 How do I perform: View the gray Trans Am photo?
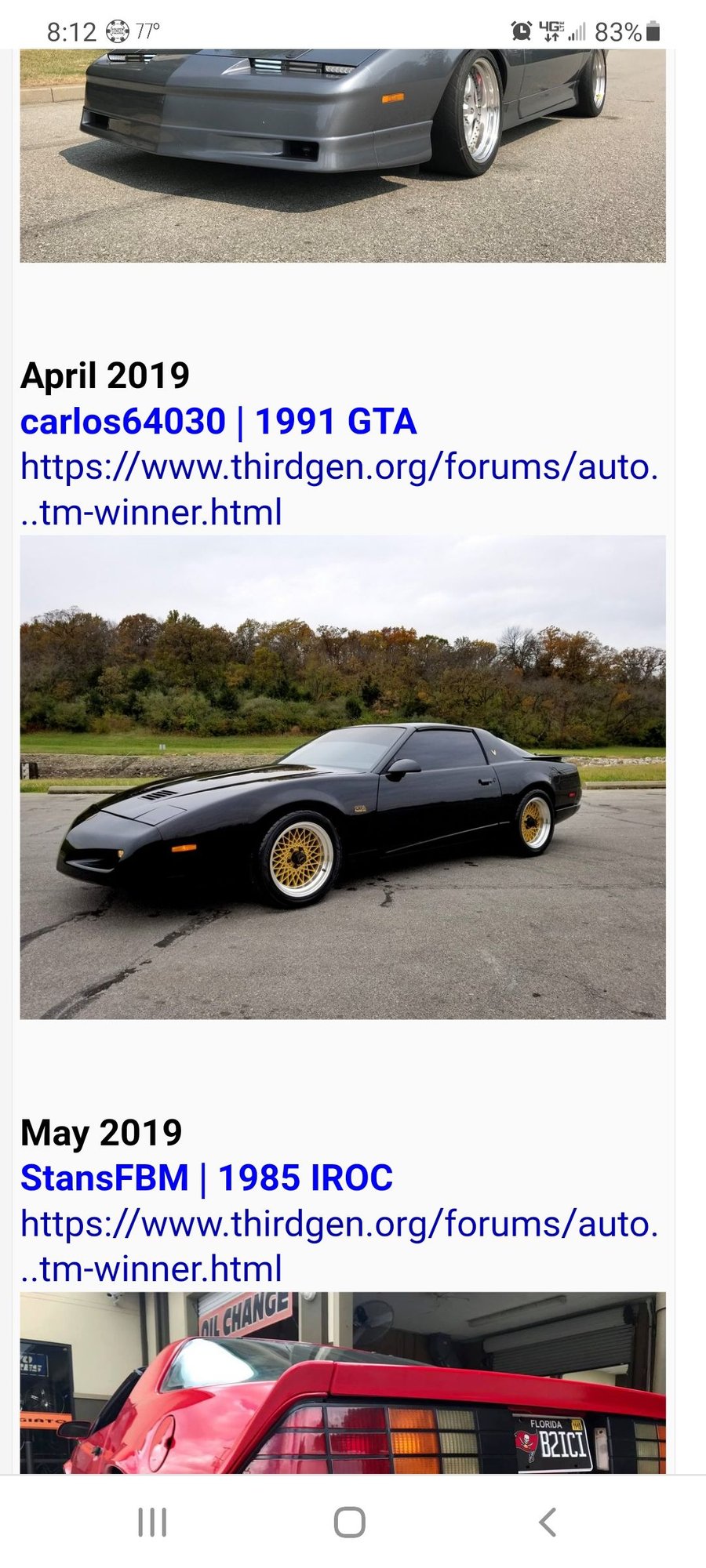point(343,155)
